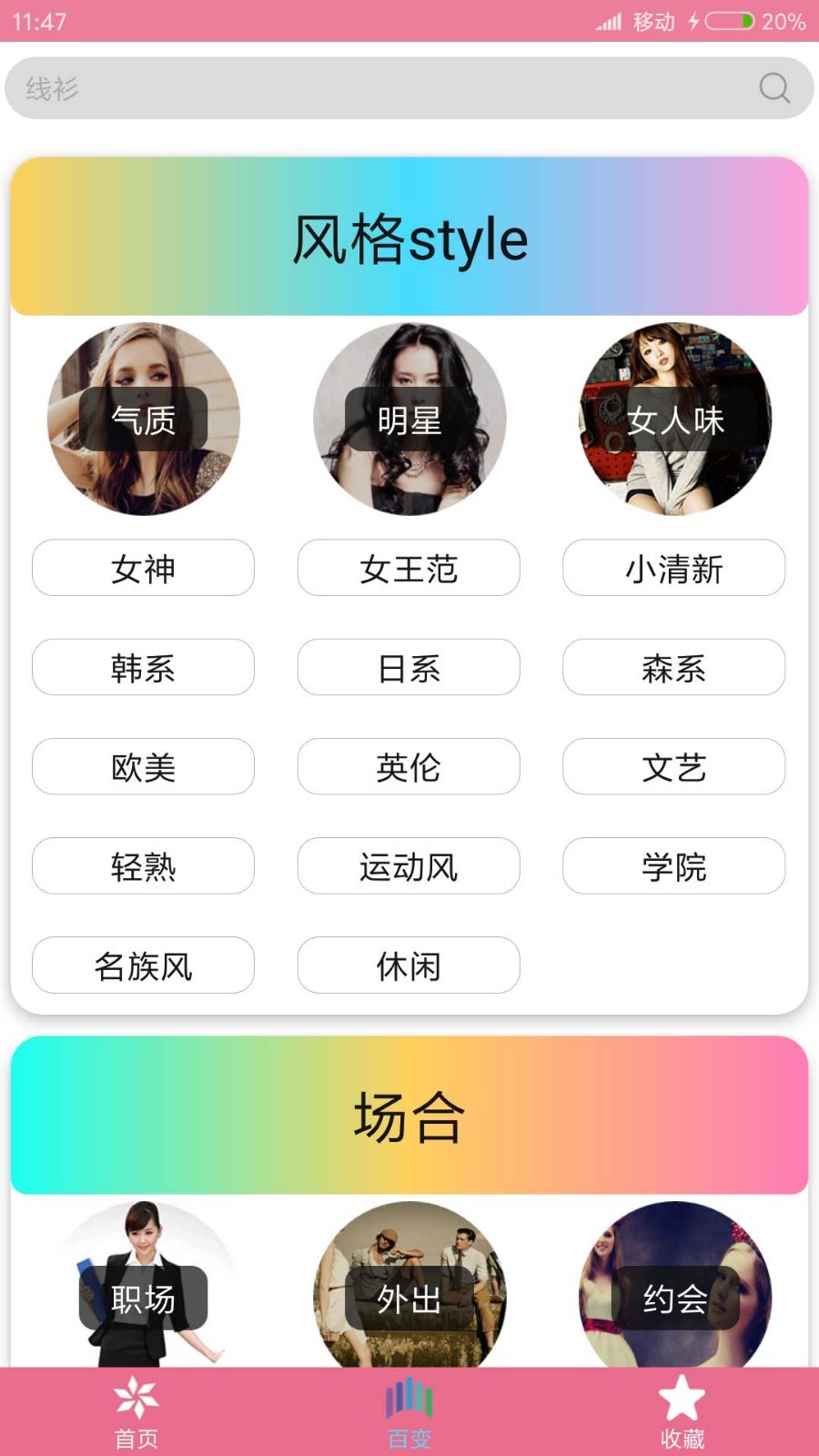Image resolution: width=819 pixels, height=1456 pixels.
Task: Select the 女神 style tag
Action: (x=143, y=568)
